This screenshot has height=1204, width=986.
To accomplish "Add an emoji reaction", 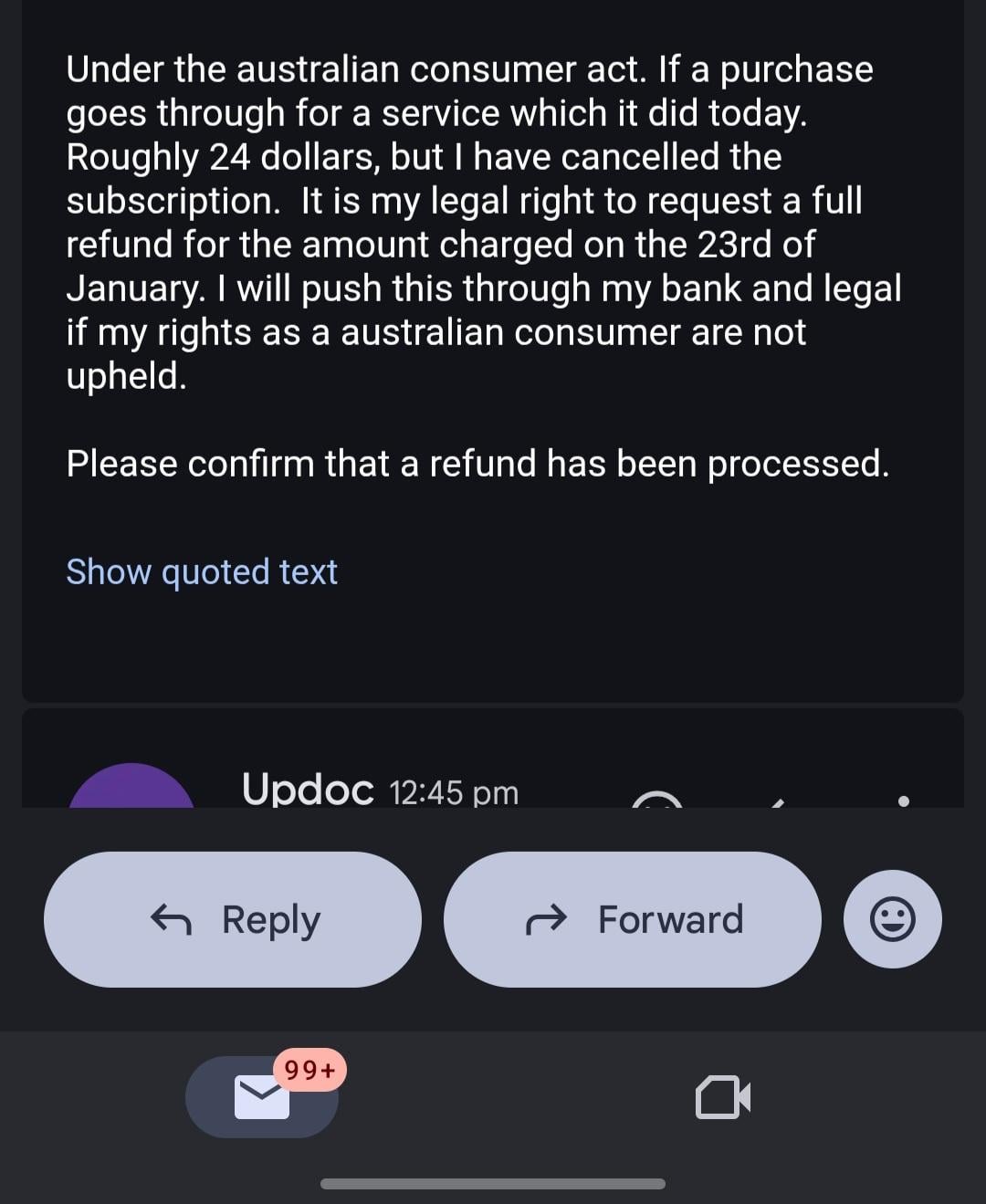I will [x=892, y=919].
